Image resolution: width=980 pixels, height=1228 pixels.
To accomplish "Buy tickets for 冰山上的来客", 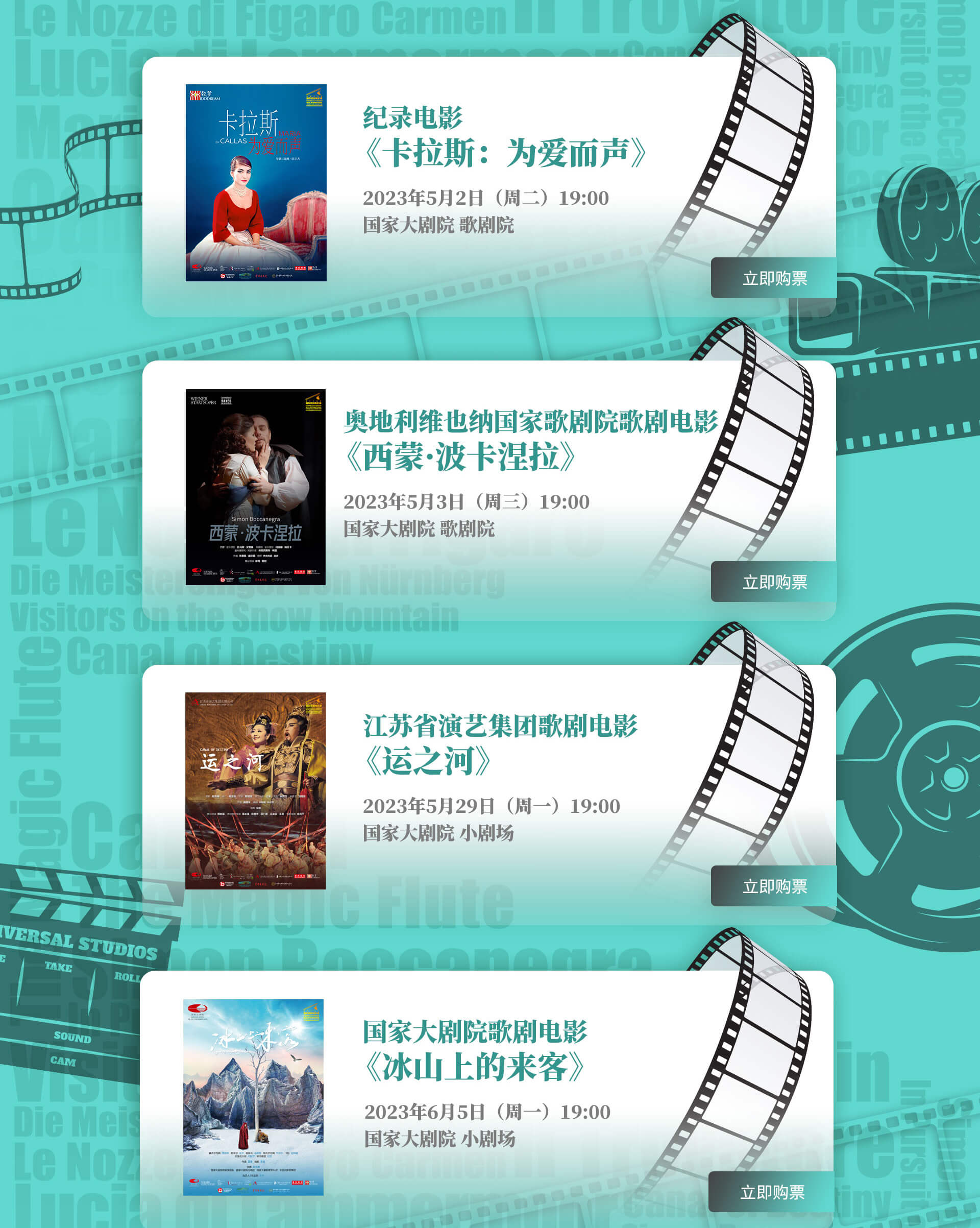I will [x=771, y=1192].
